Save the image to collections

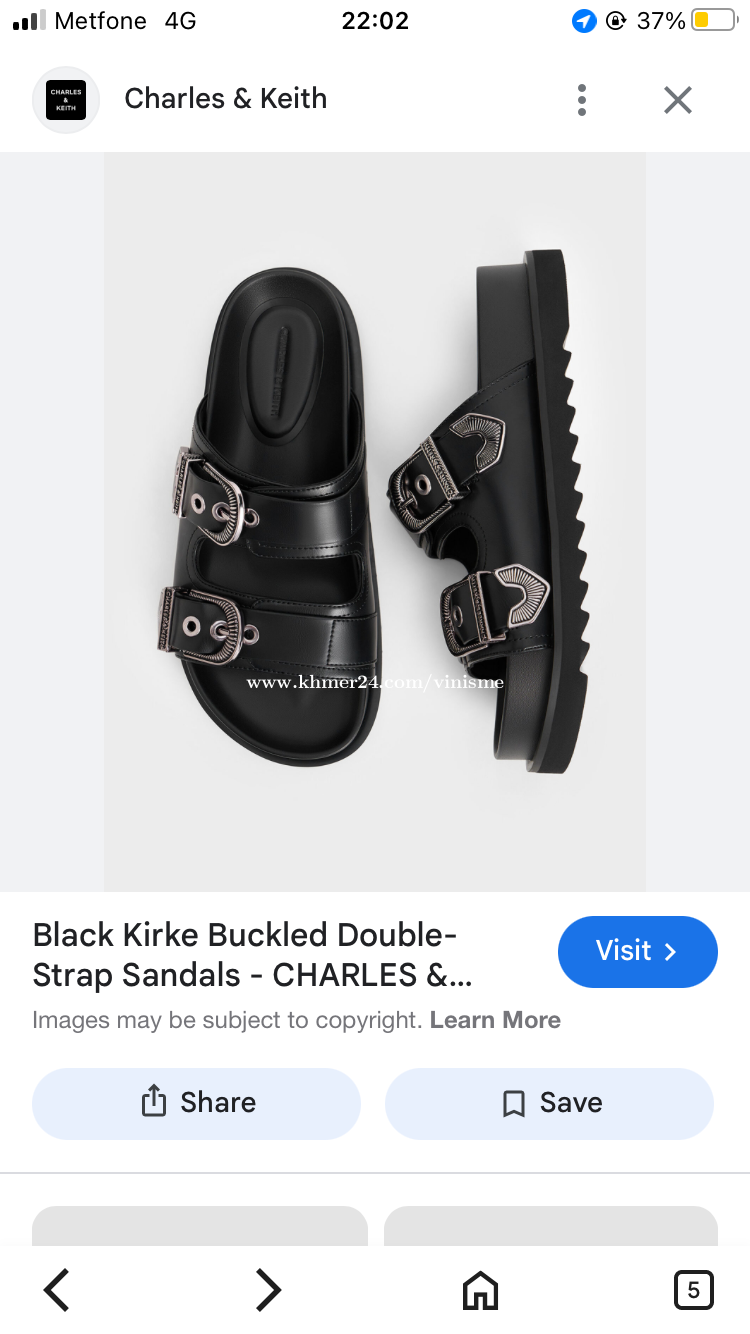click(549, 1103)
